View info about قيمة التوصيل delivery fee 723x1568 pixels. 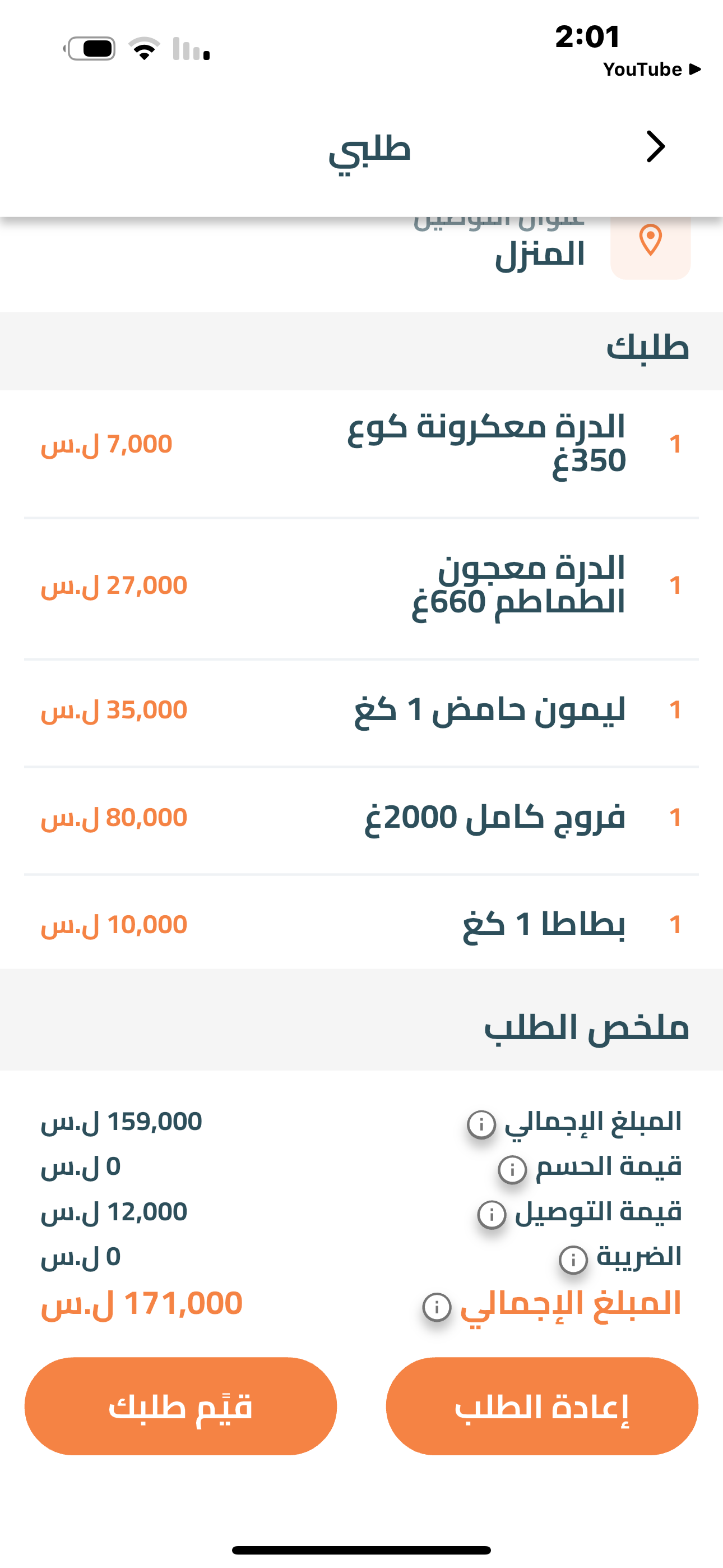[x=492, y=1214]
